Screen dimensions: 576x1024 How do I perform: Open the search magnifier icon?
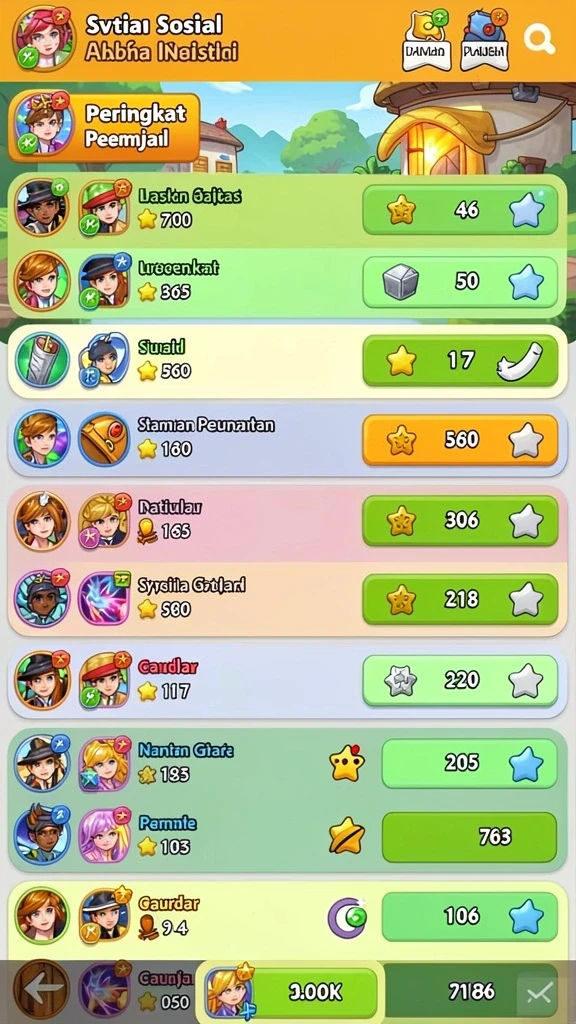click(x=539, y=40)
